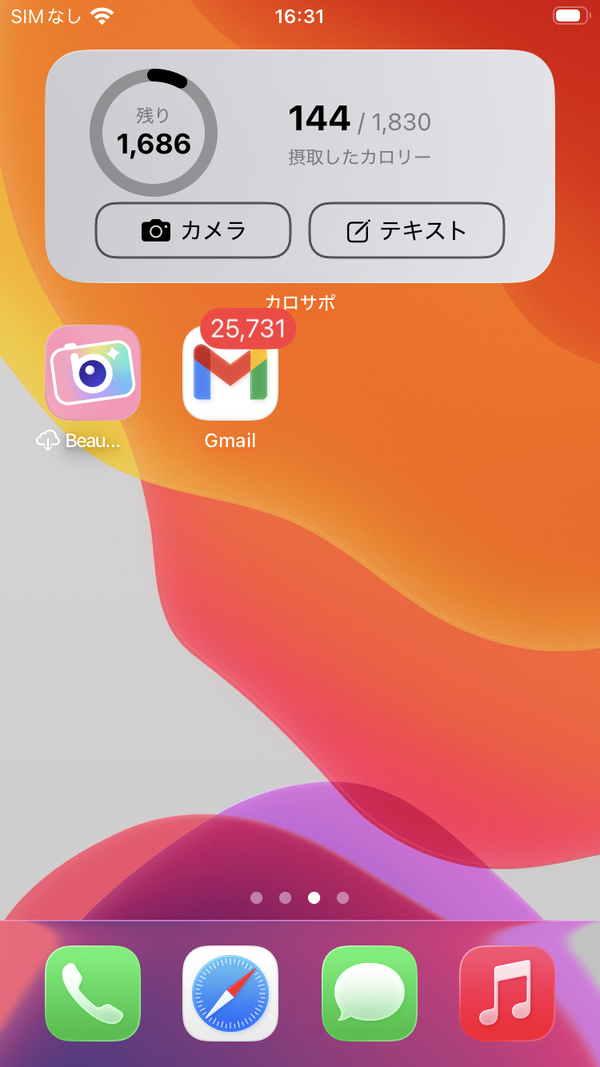Launch the Music app

click(x=507, y=993)
